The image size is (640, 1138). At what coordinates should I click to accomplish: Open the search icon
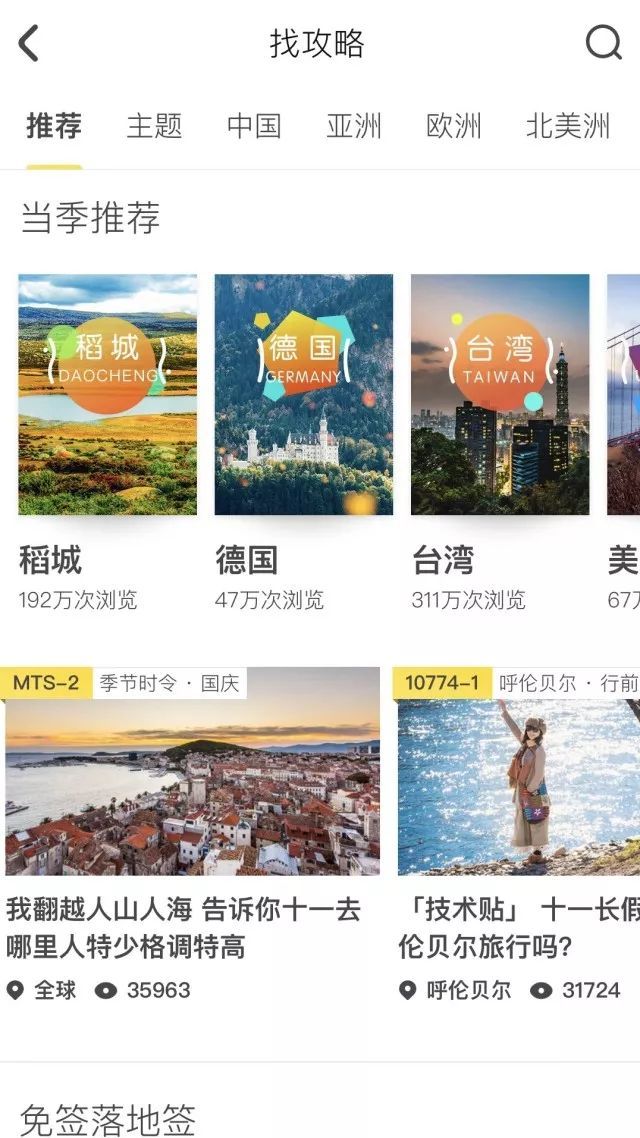click(x=603, y=43)
